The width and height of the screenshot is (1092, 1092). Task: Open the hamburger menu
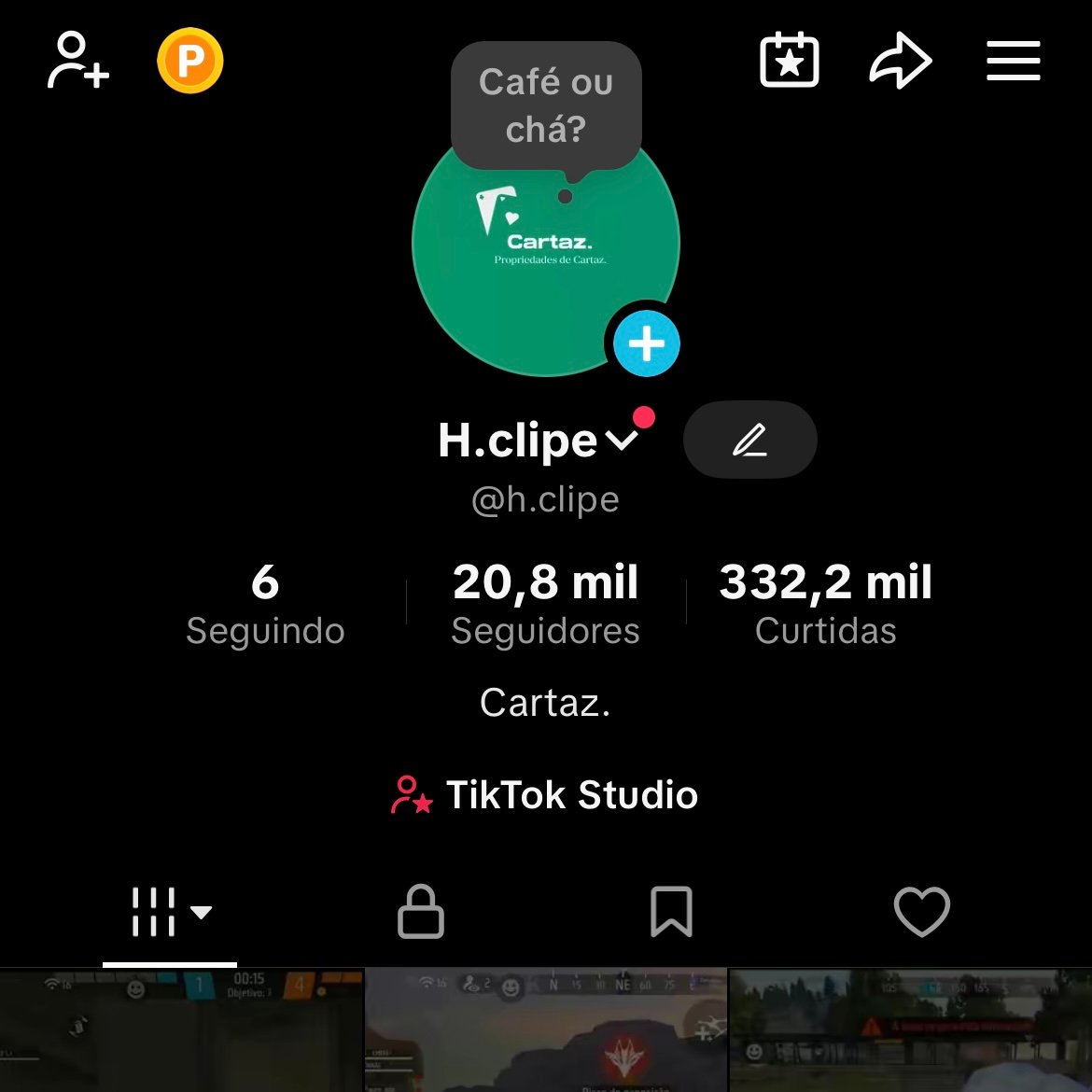(x=1013, y=62)
